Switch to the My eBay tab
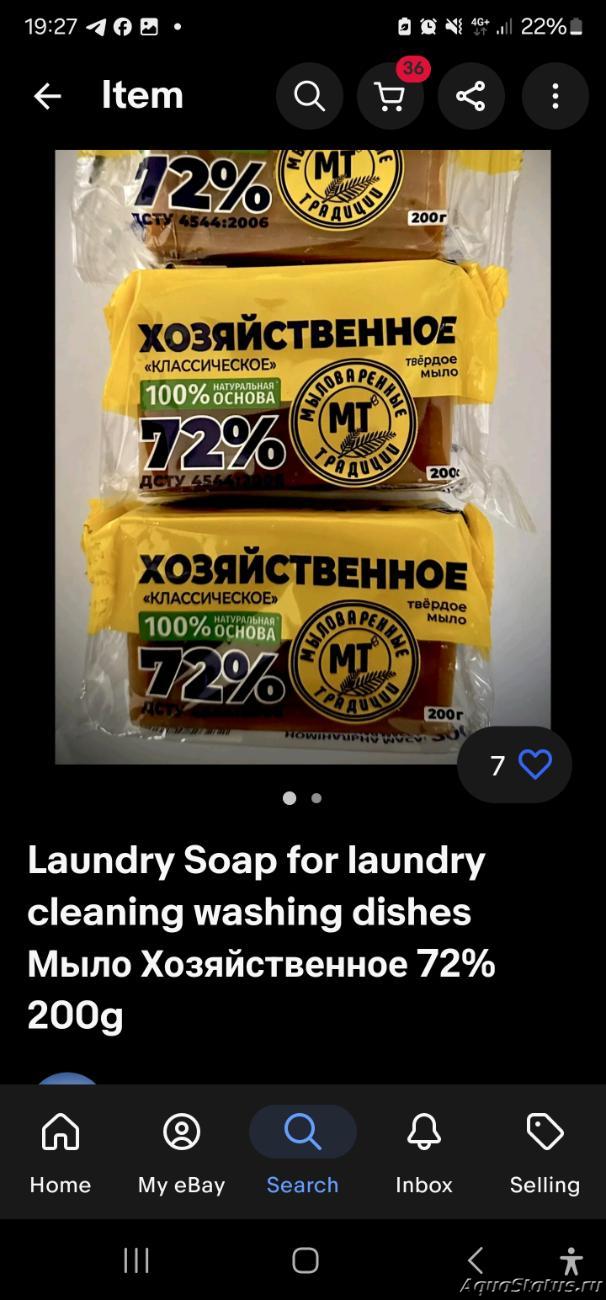Viewport: 606px width, 1300px height. (182, 1154)
